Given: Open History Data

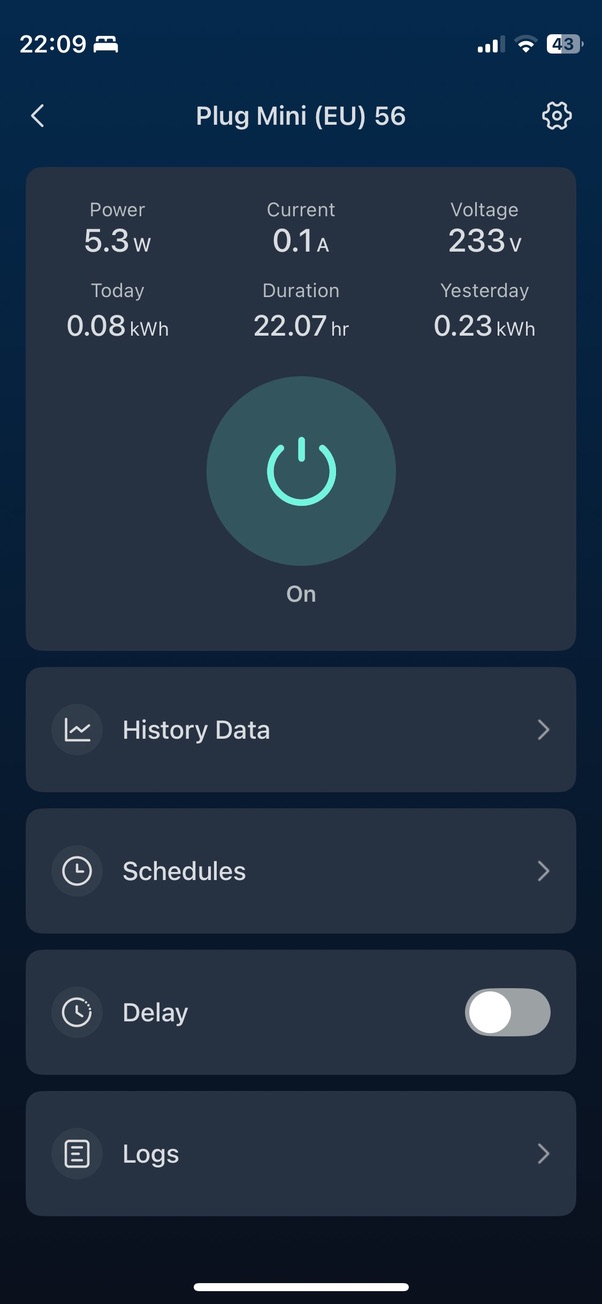Looking at the screenshot, I should coord(300,730).
